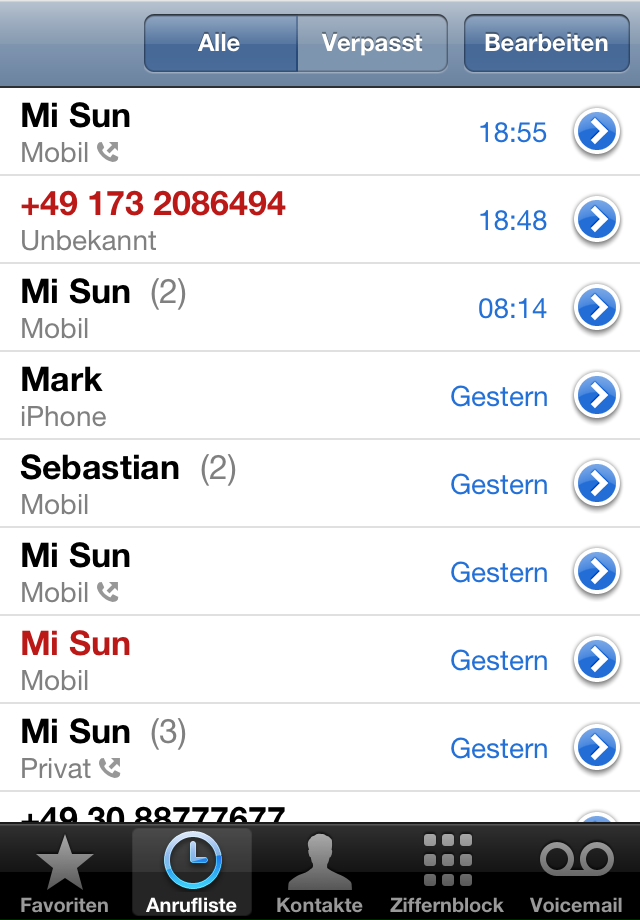Open info for Mi Sun Privat calls
This screenshot has width=640, height=920.
pyautogui.click(x=597, y=748)
